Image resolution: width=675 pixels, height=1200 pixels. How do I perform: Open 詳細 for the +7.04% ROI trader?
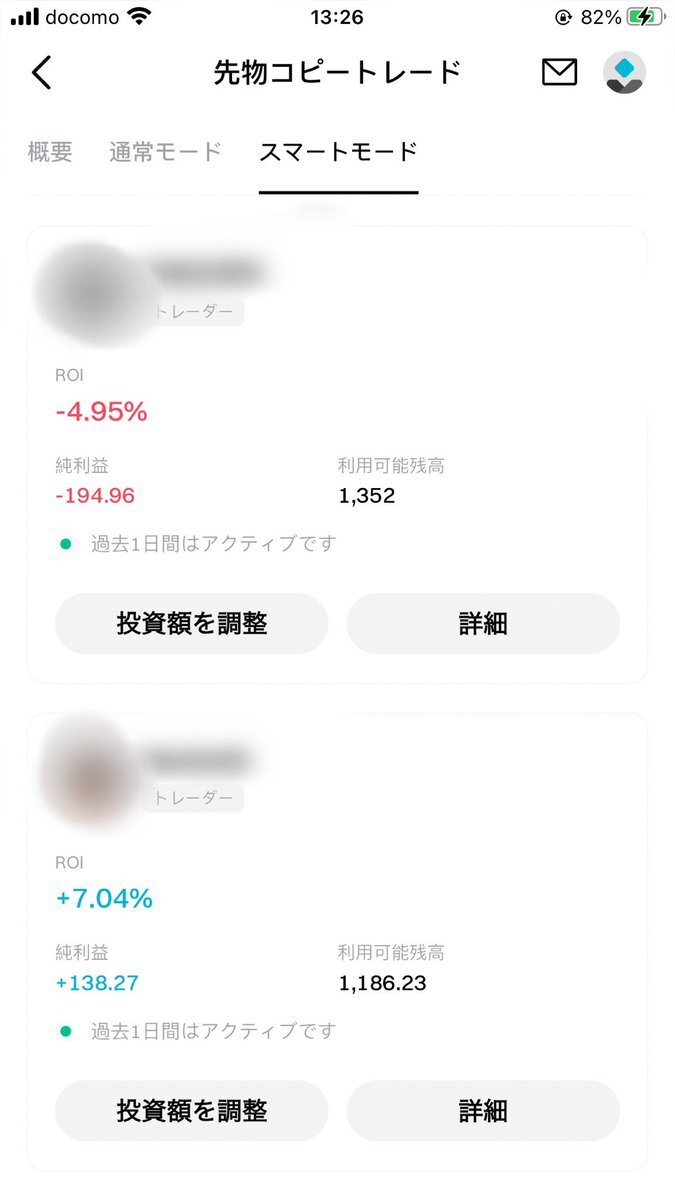(483, 1111)
